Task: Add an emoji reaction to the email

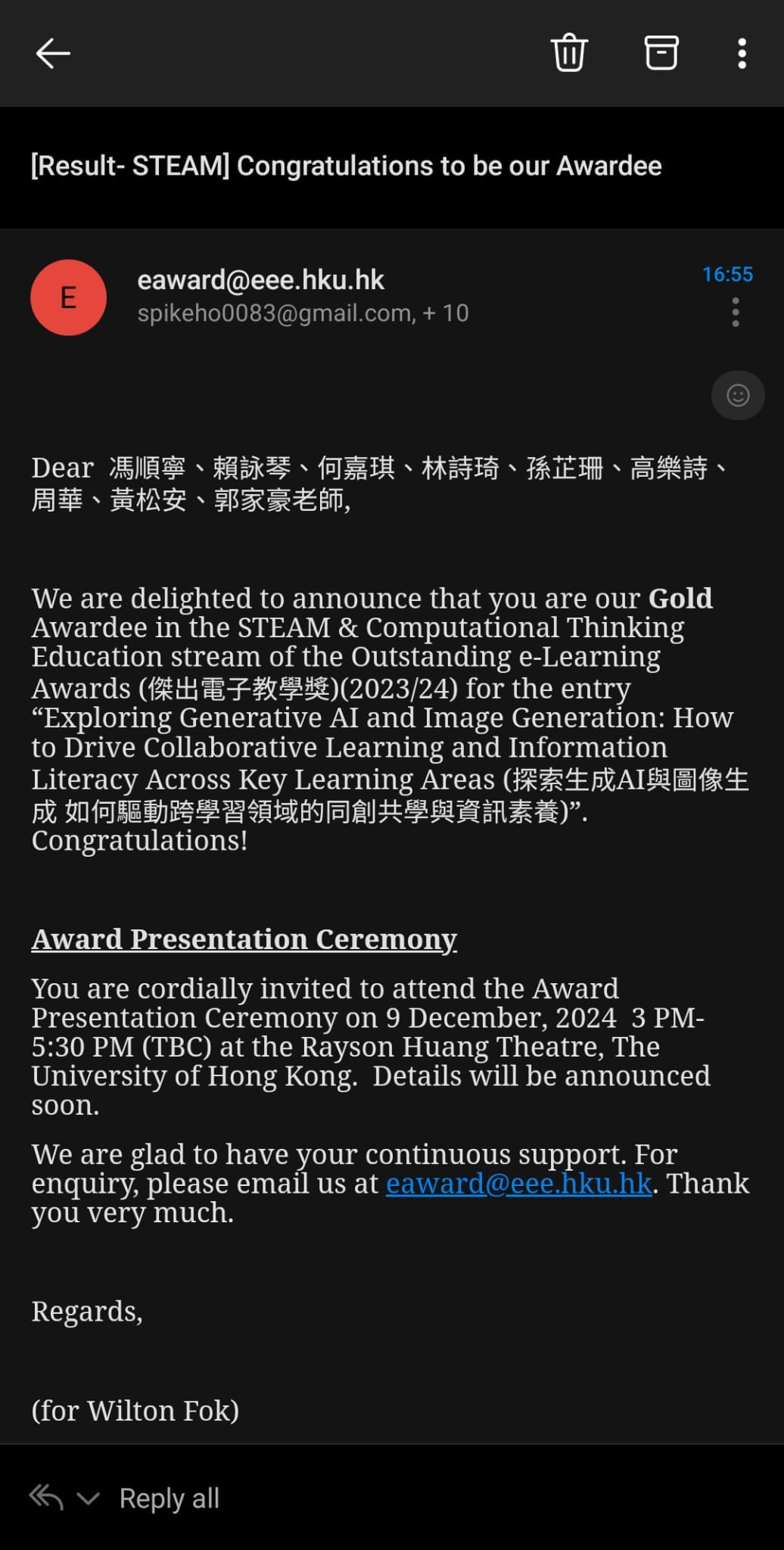Action: coord(738,395)
